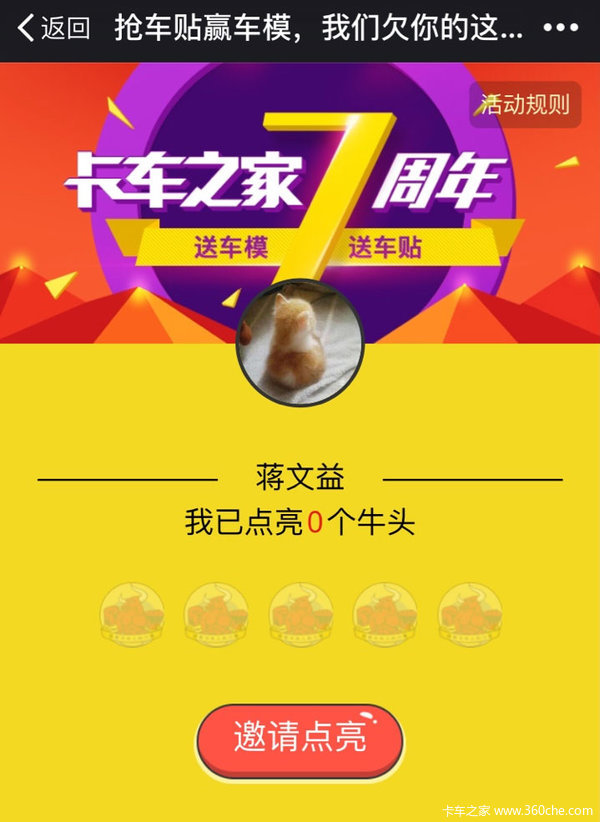The image size is (600, 822).
Task: Tap the 返回 back button
Action: pyautogui.click(x=52, y=28)
